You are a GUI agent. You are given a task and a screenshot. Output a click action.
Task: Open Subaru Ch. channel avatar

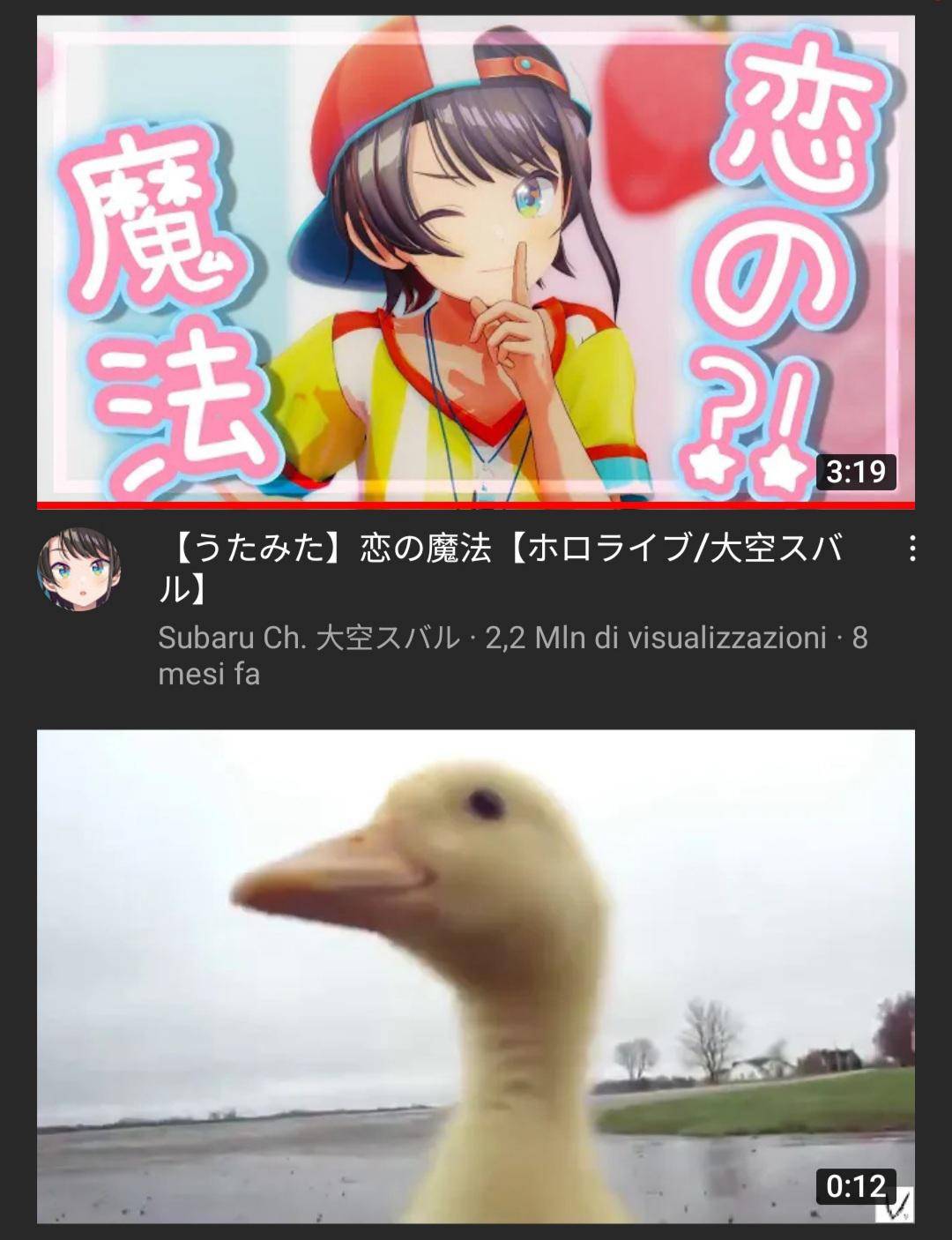(78, 569)
